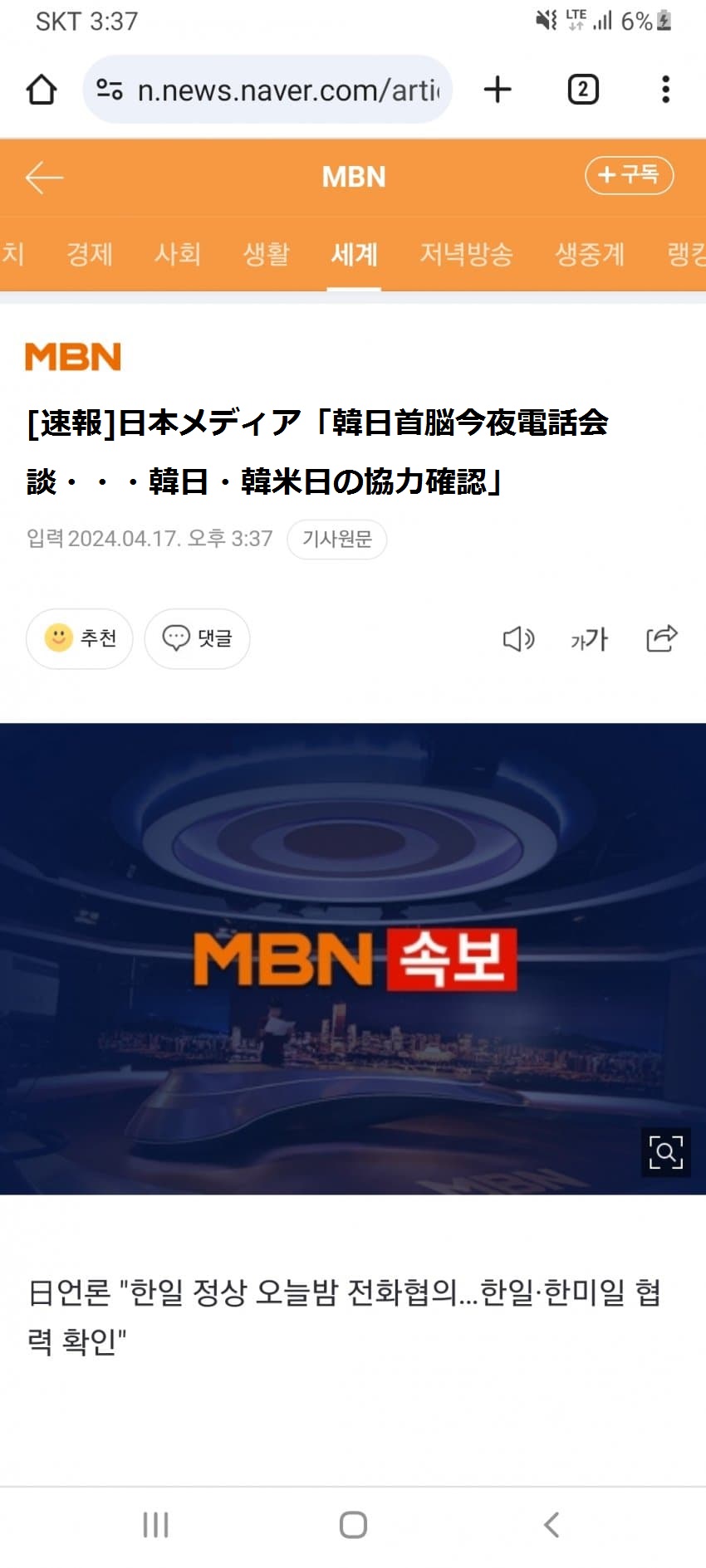Switch to the 사회 tab
Screen dimensions: 706x1568
(178, 253)
